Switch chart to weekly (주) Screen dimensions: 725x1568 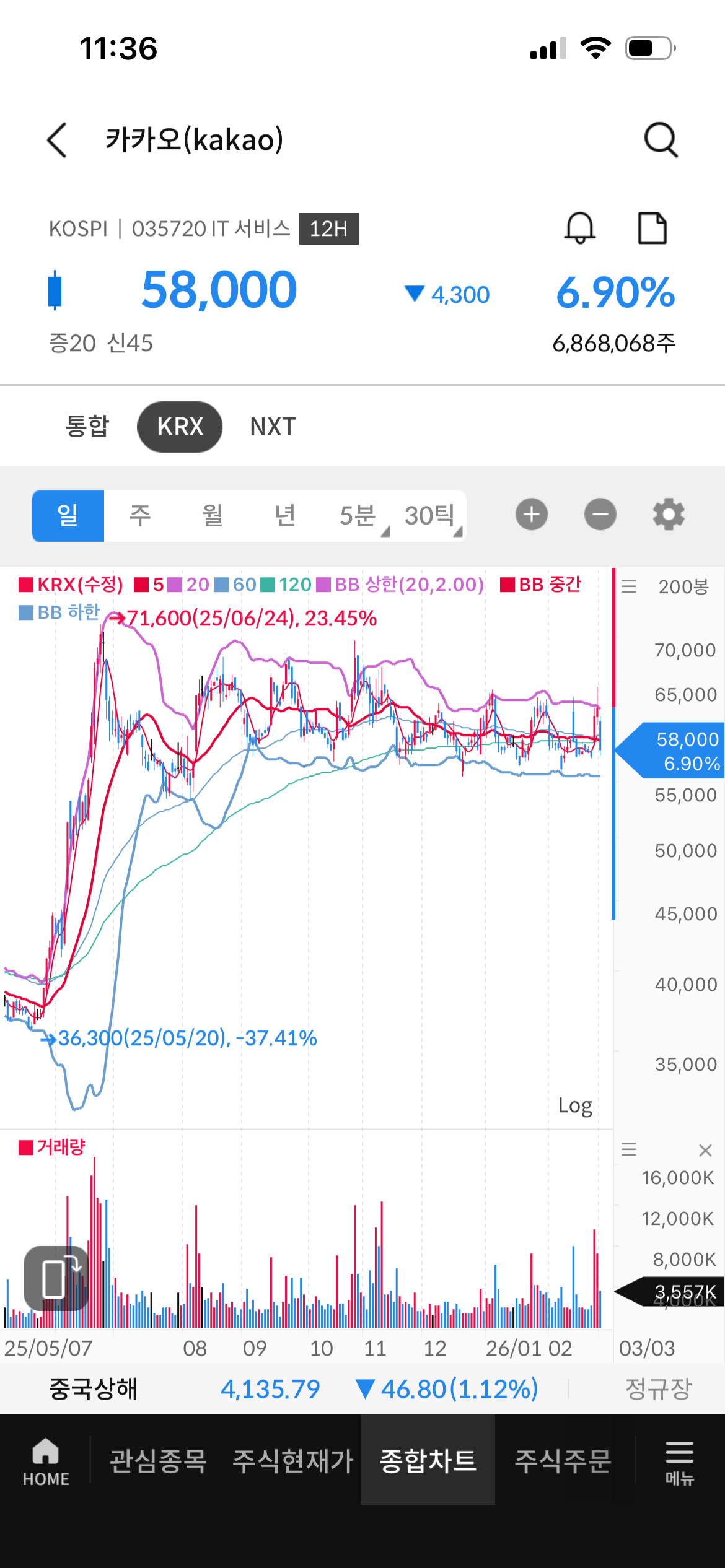tap(140, 516)
